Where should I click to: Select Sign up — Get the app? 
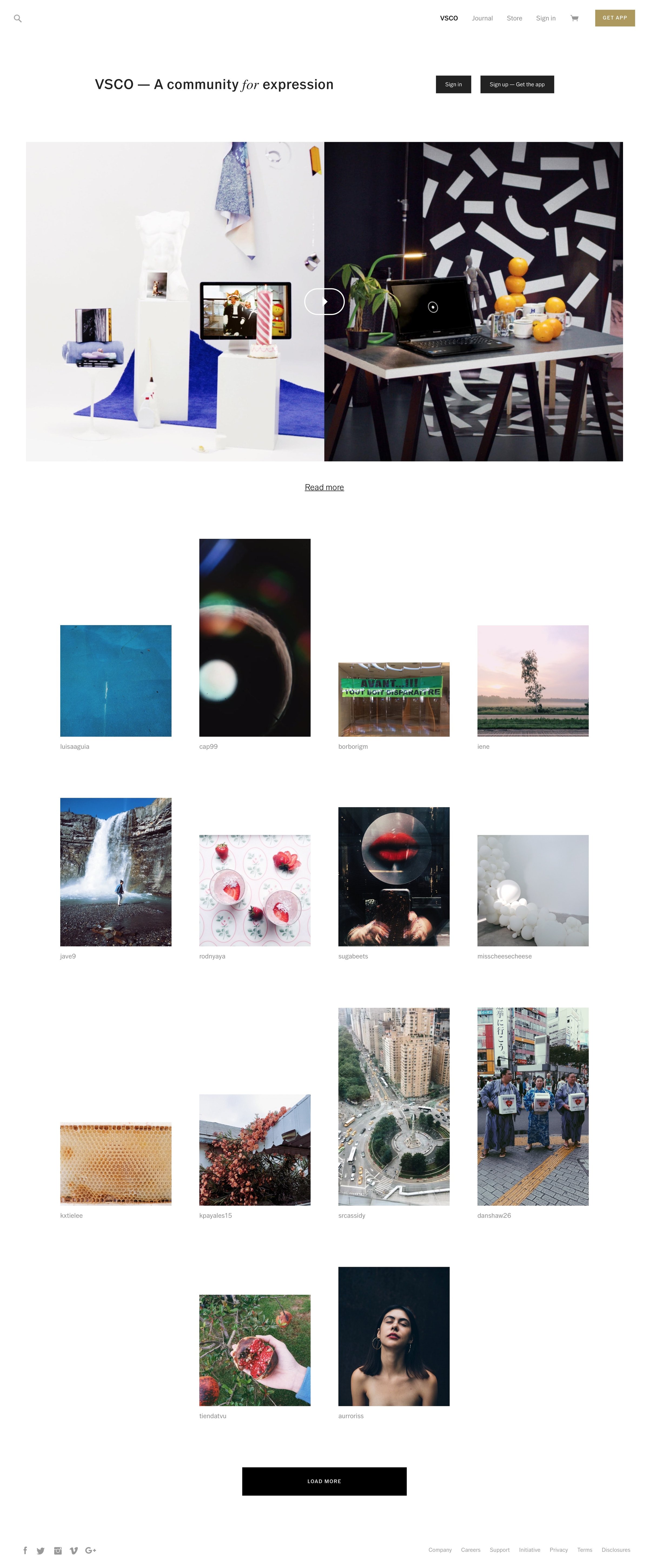tap(517, 85)
